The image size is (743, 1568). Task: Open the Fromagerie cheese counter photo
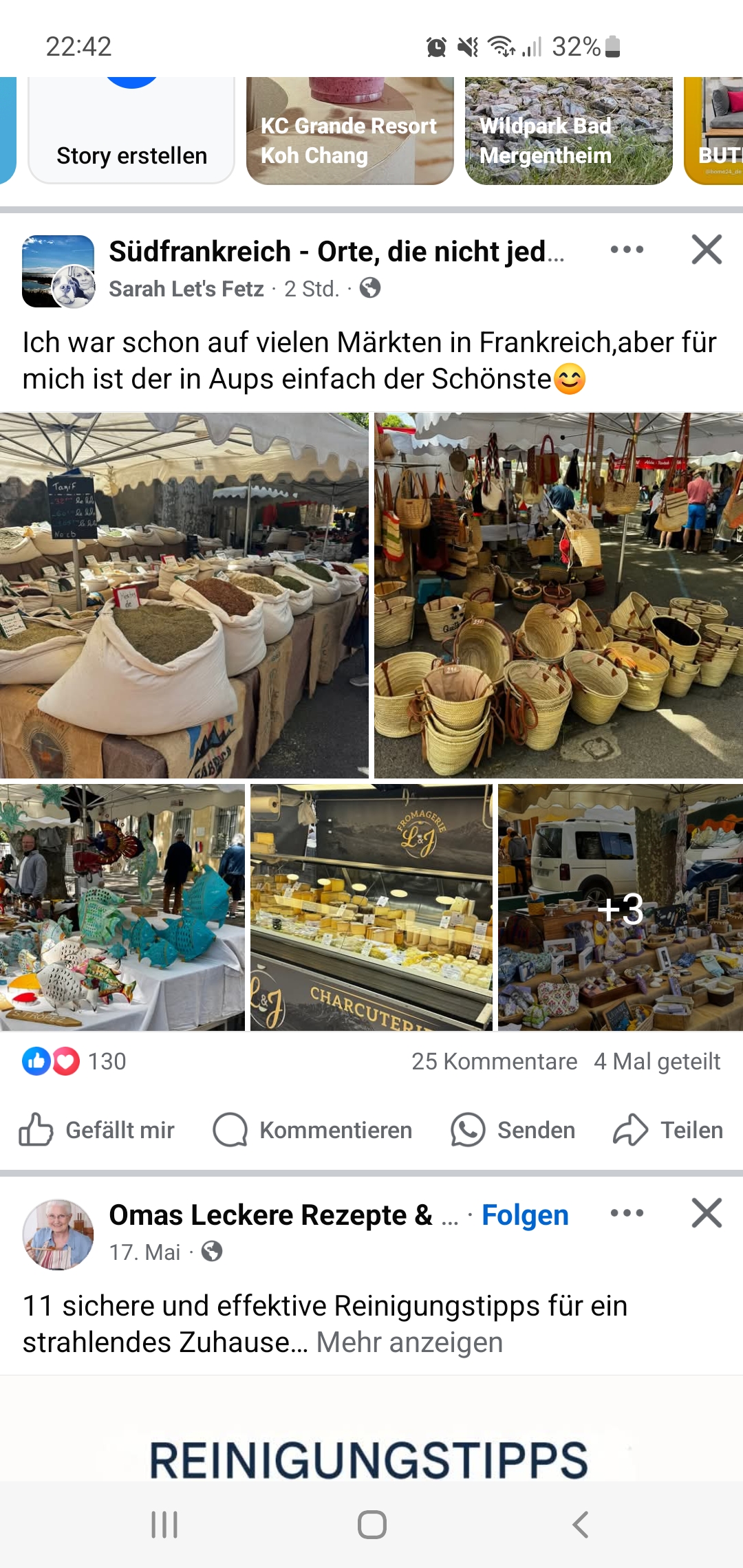[x=371, y=907]
